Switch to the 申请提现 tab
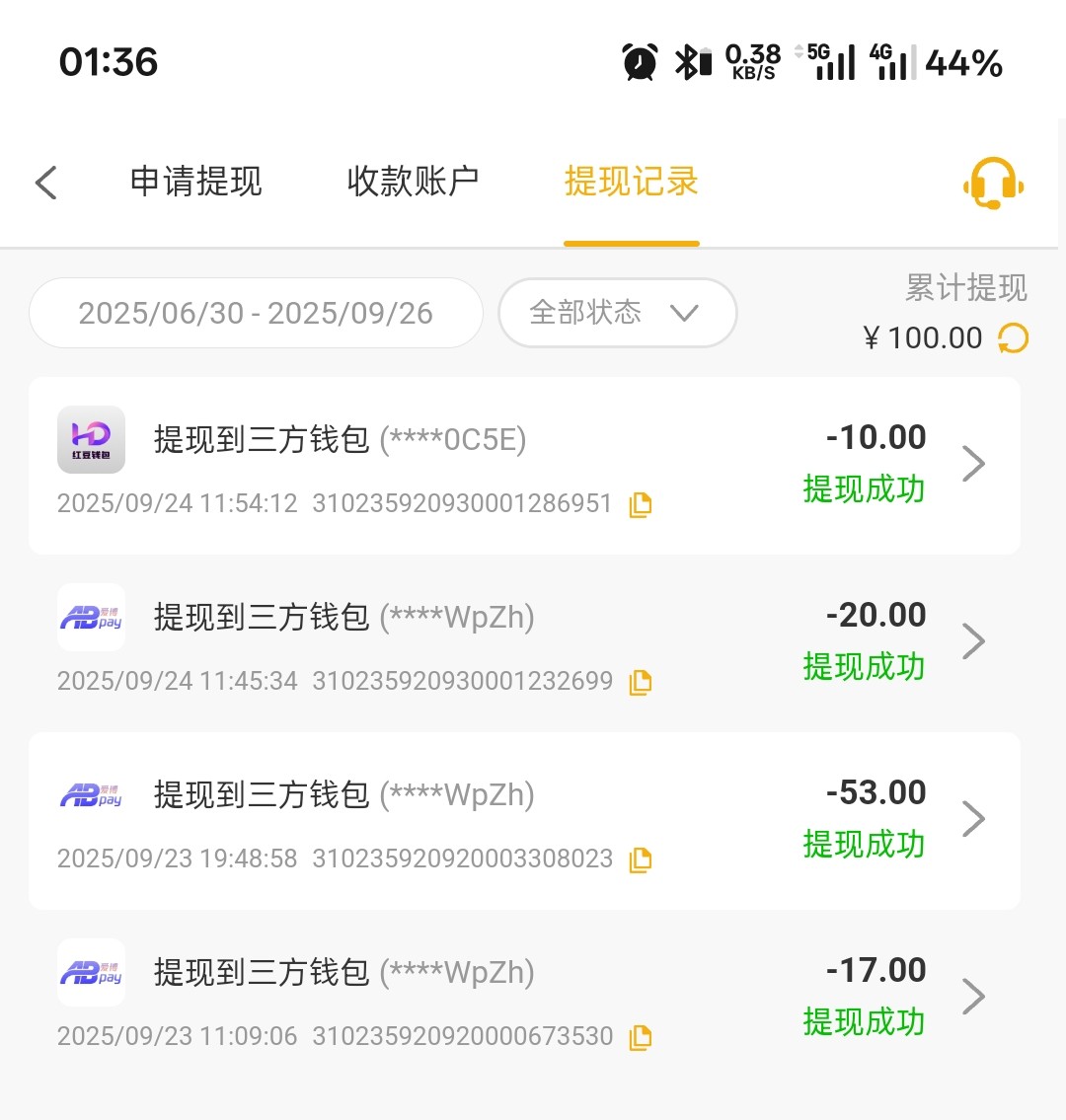1066x1120 pixels. pos(195,183)
